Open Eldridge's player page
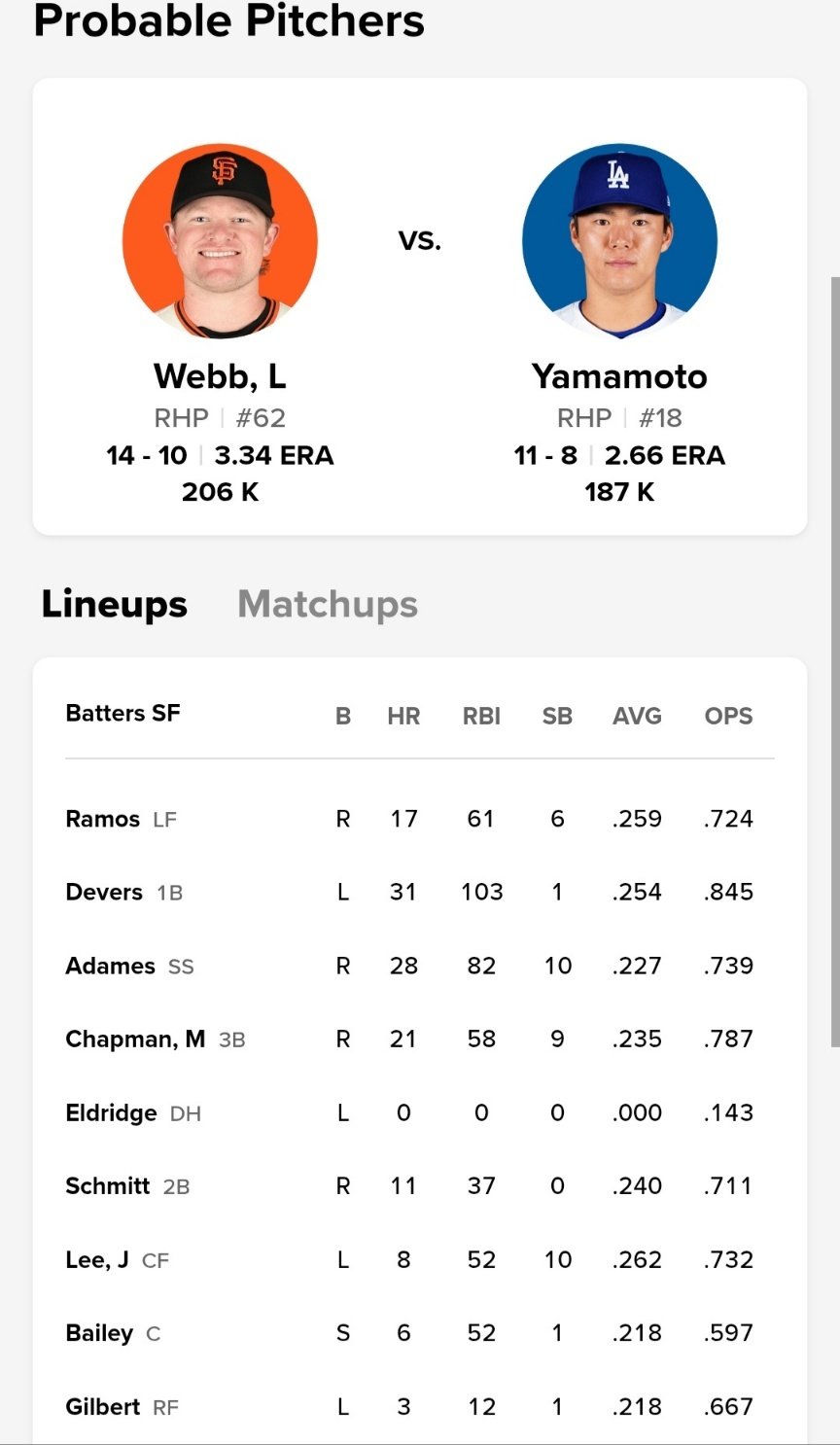Screen dimensions: 840x1445 click(x=111, y=1112)
